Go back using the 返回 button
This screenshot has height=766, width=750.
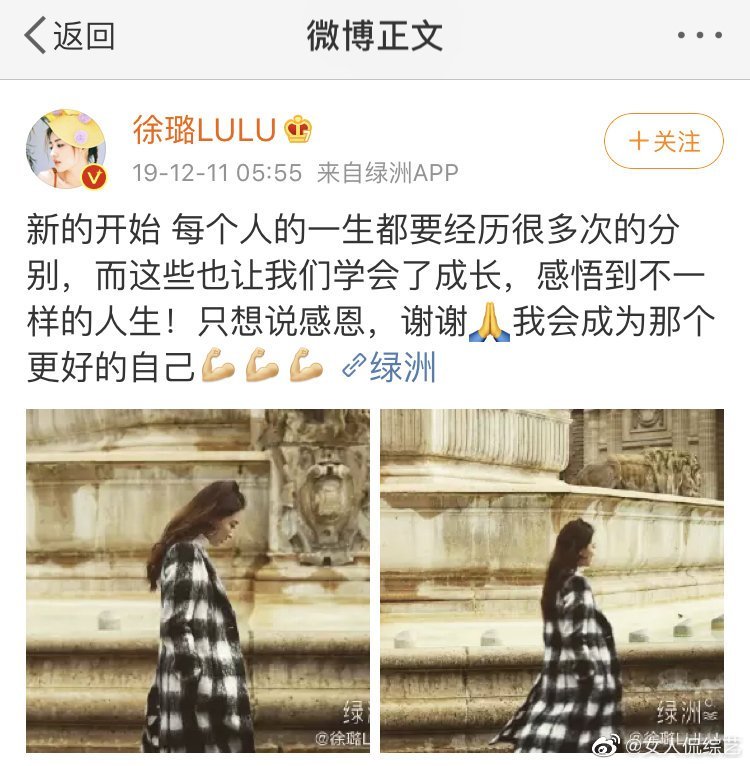pos(68,37)
